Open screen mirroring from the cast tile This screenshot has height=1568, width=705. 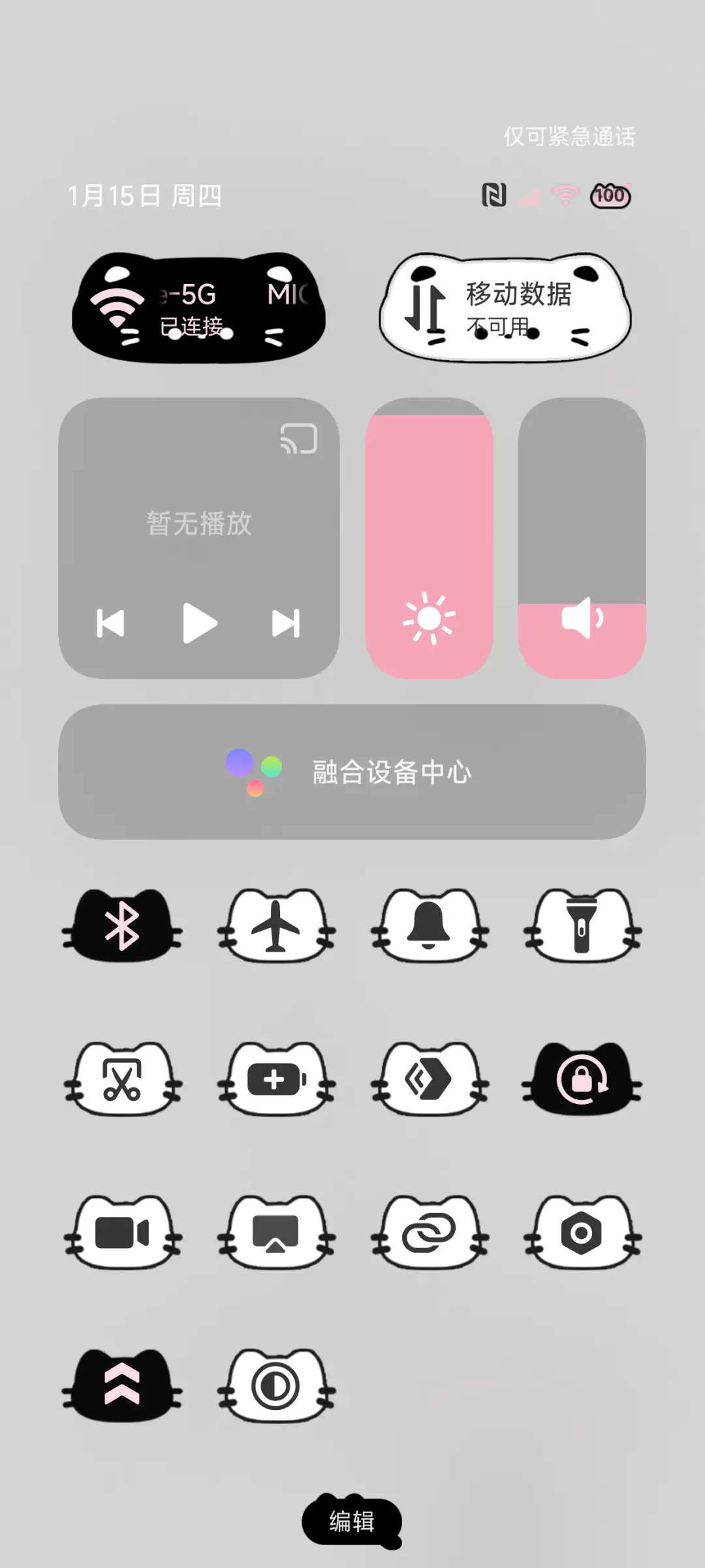click(275, 1232)
